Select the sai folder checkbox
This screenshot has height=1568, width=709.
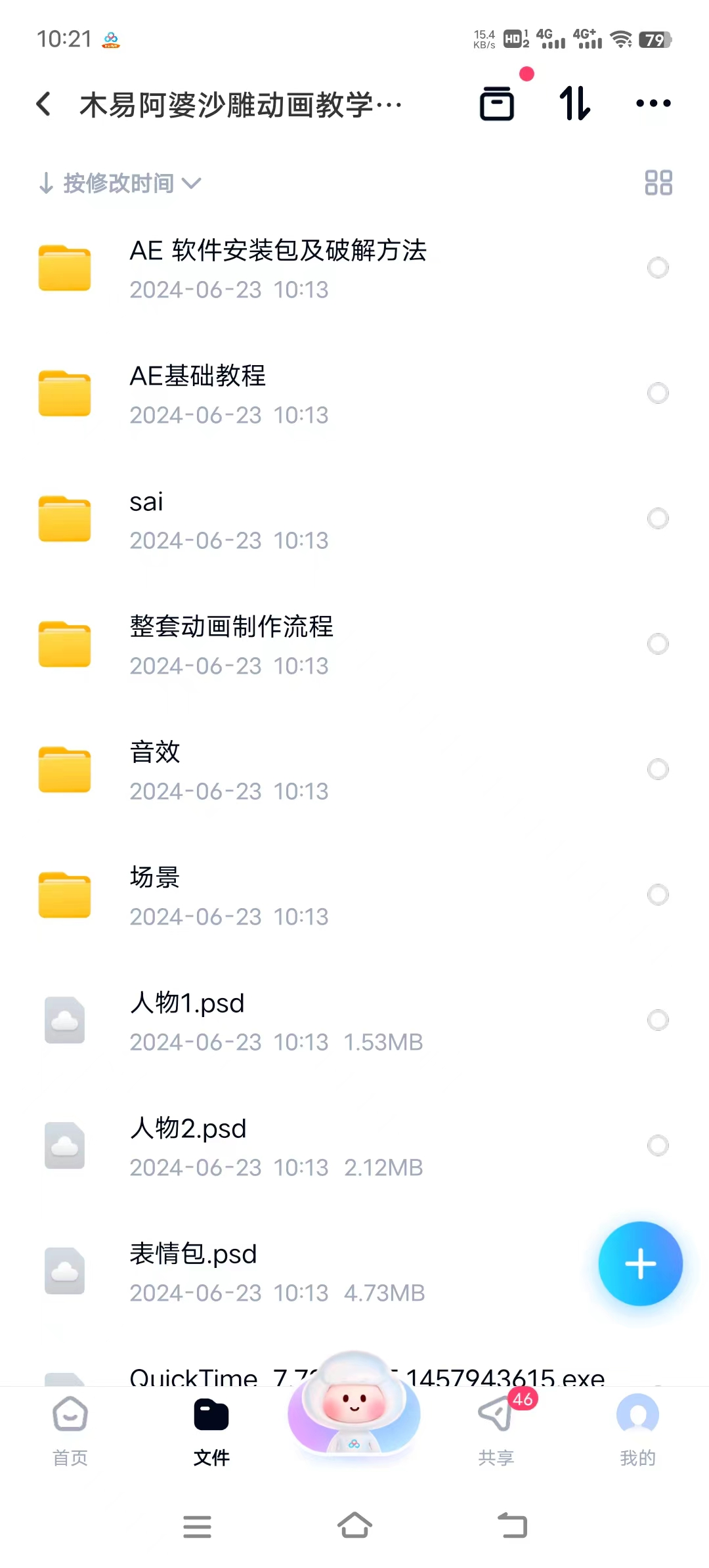[658, 519]
